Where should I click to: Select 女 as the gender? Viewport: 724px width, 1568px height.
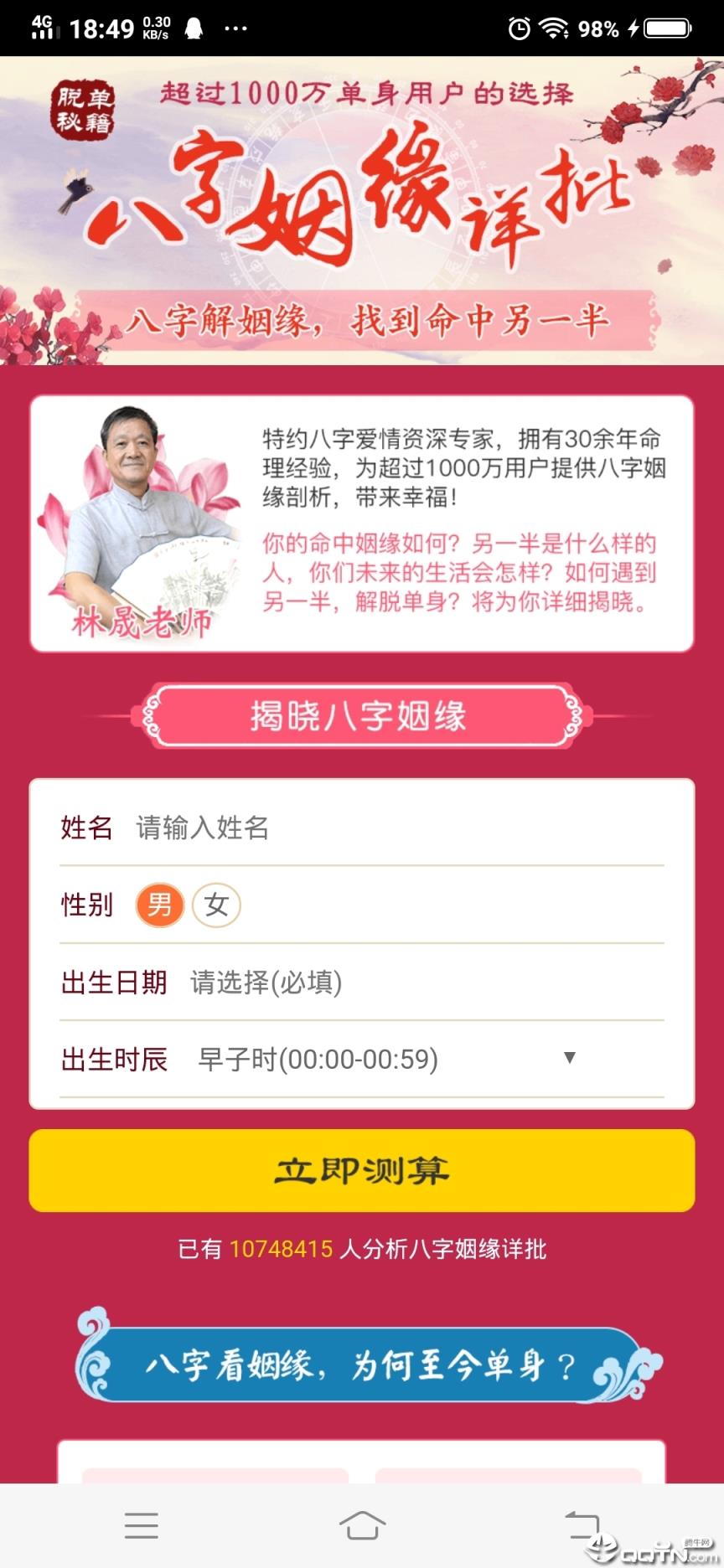click(216, 905)
